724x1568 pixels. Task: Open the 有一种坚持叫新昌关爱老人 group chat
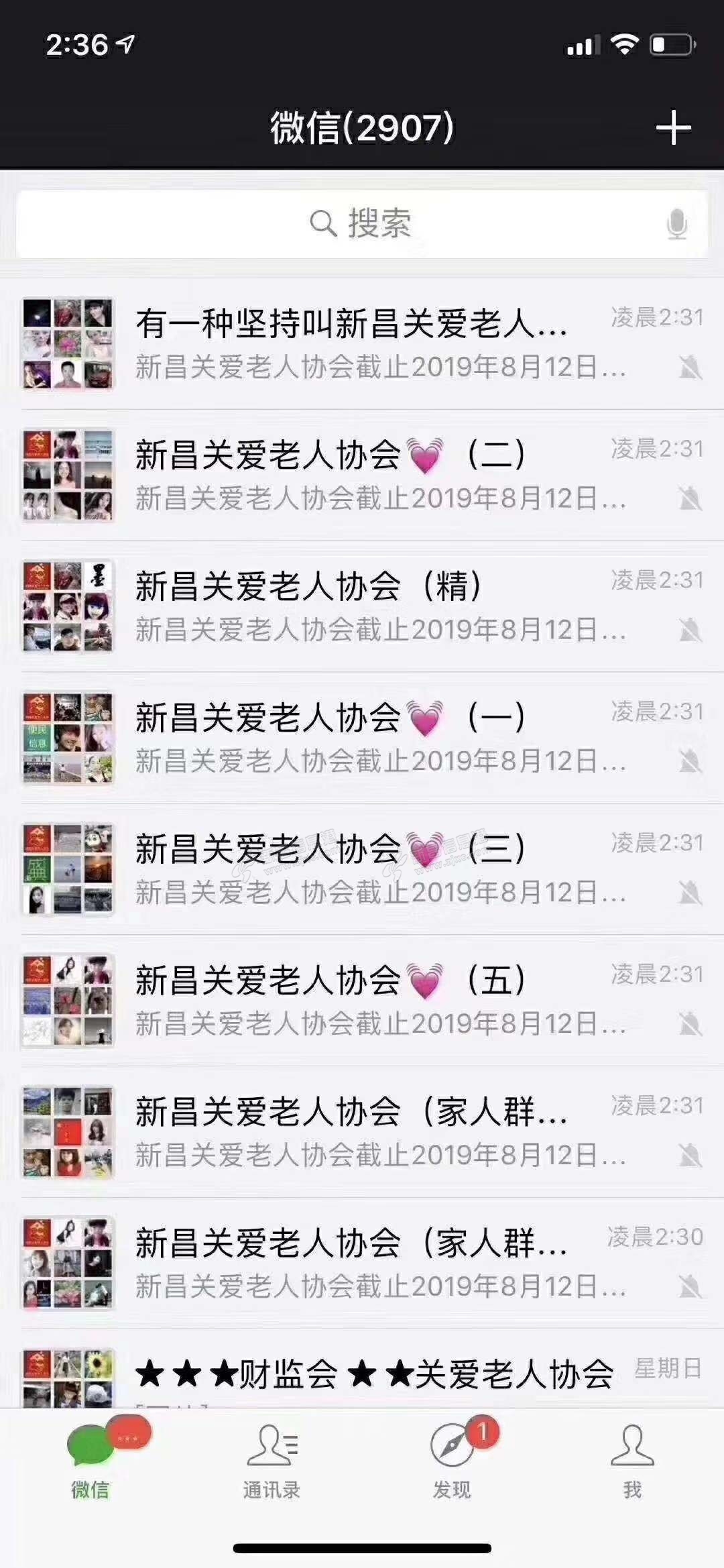click(362, 343)
